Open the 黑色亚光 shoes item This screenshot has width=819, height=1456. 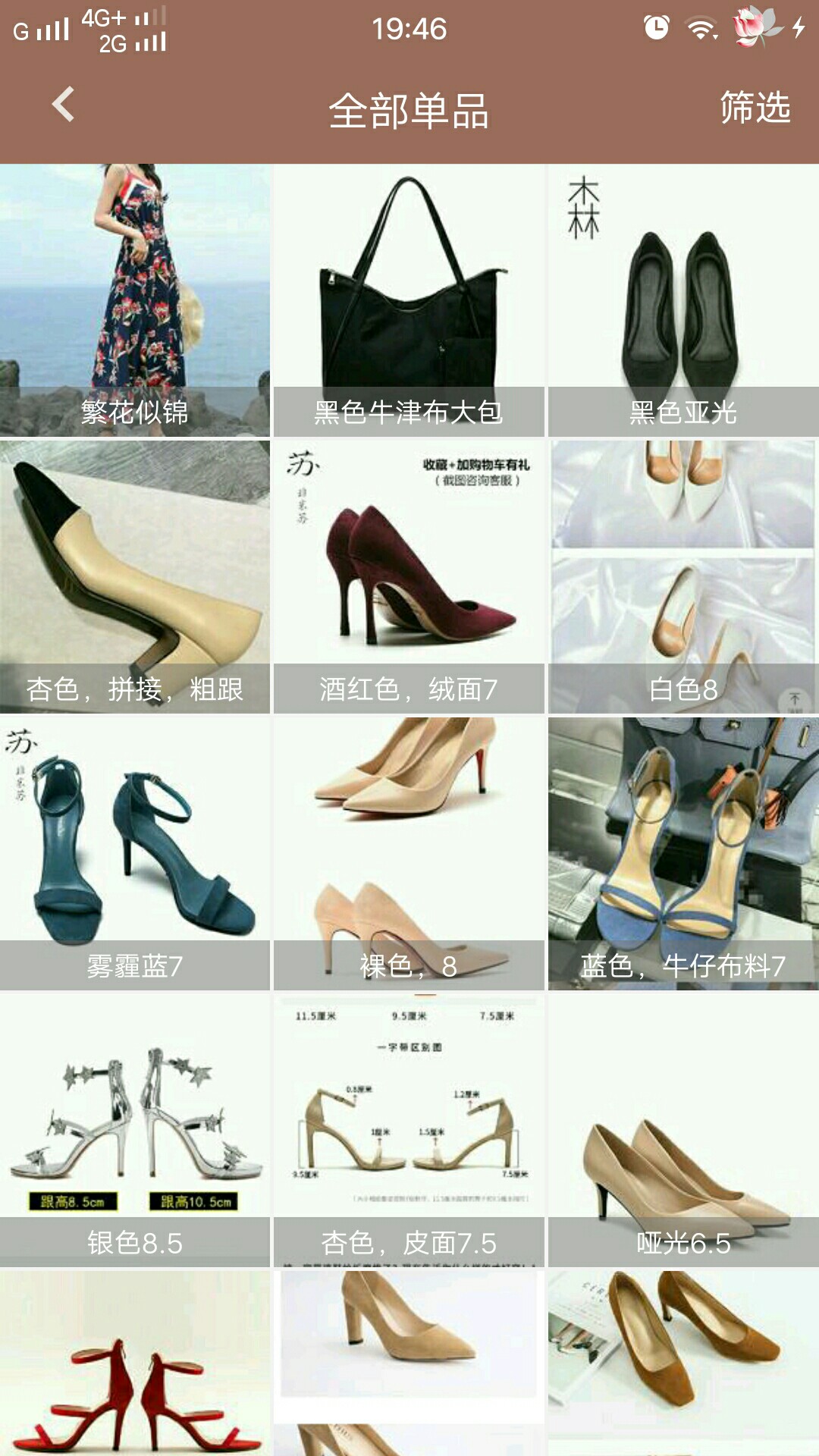click(683, 300)
